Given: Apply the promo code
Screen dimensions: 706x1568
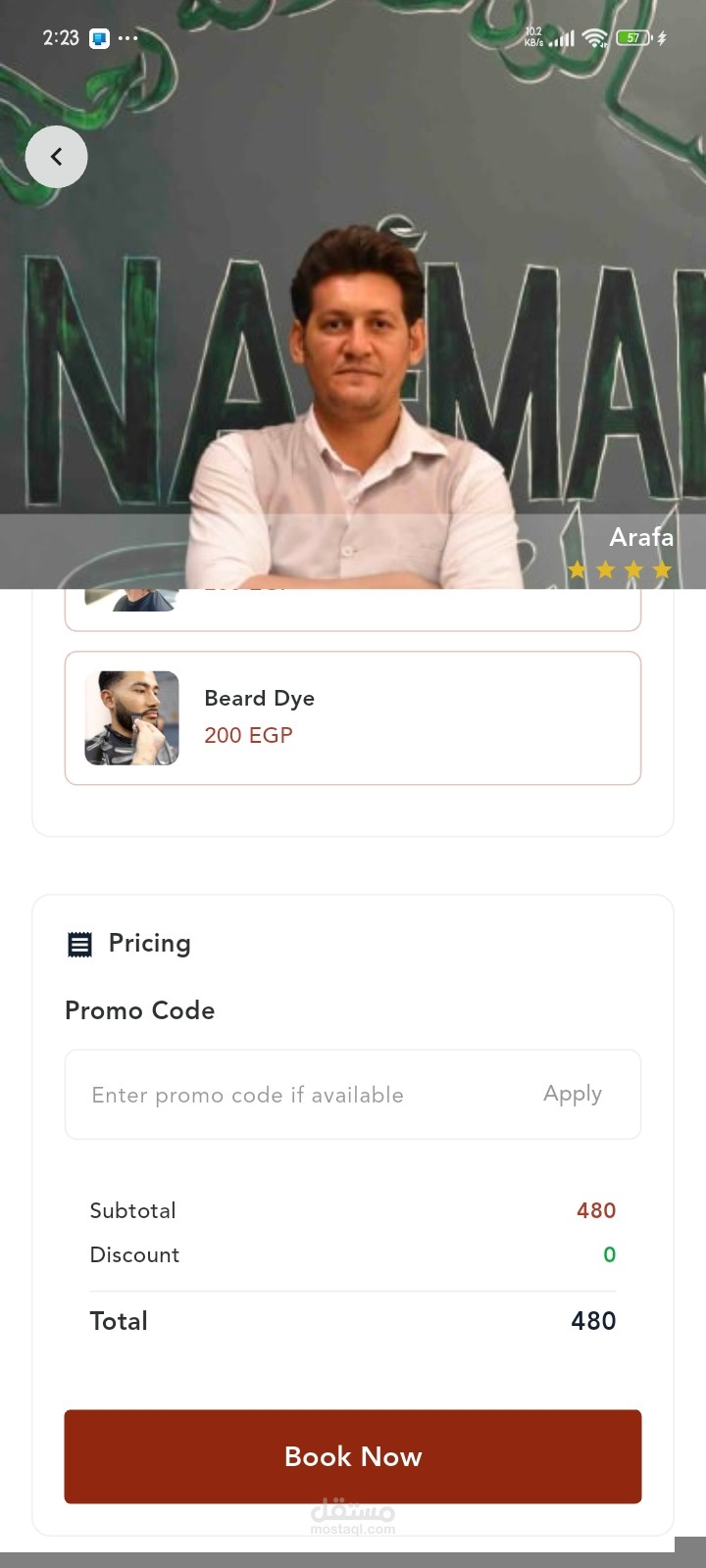Looking at the screenshot, I should [x=573, y=1094].
